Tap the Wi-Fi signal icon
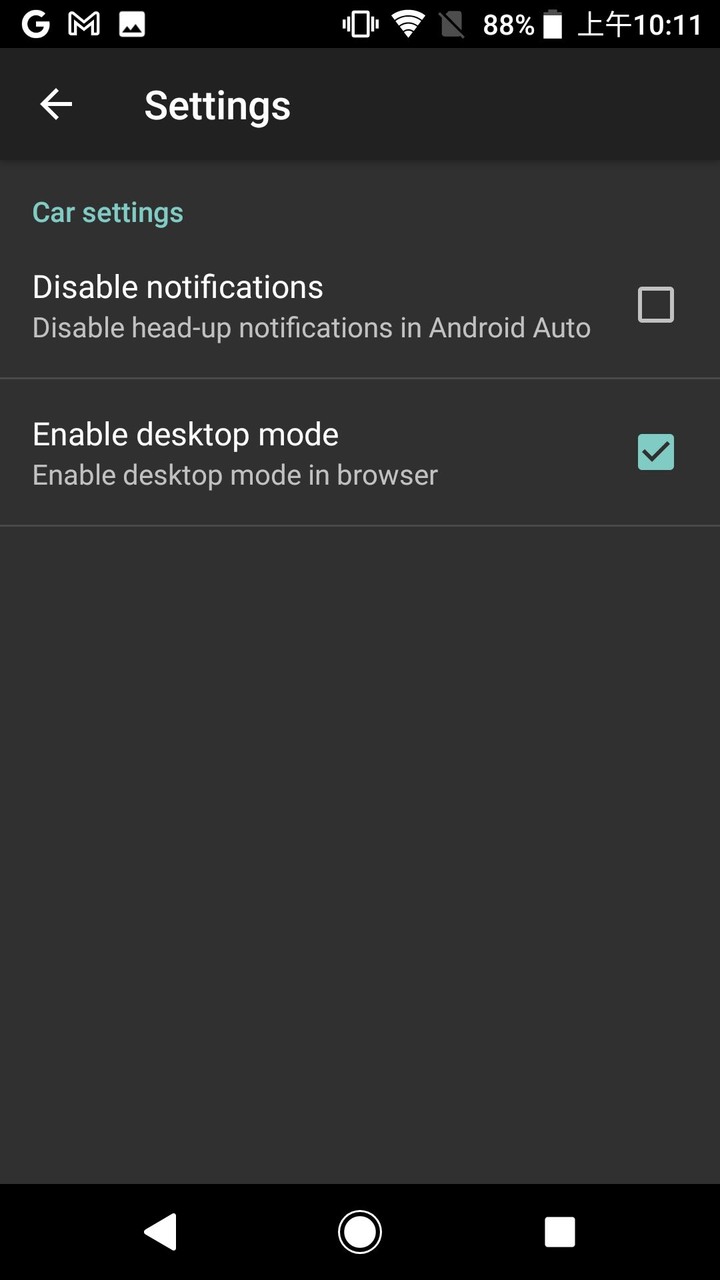 point(410,23)
